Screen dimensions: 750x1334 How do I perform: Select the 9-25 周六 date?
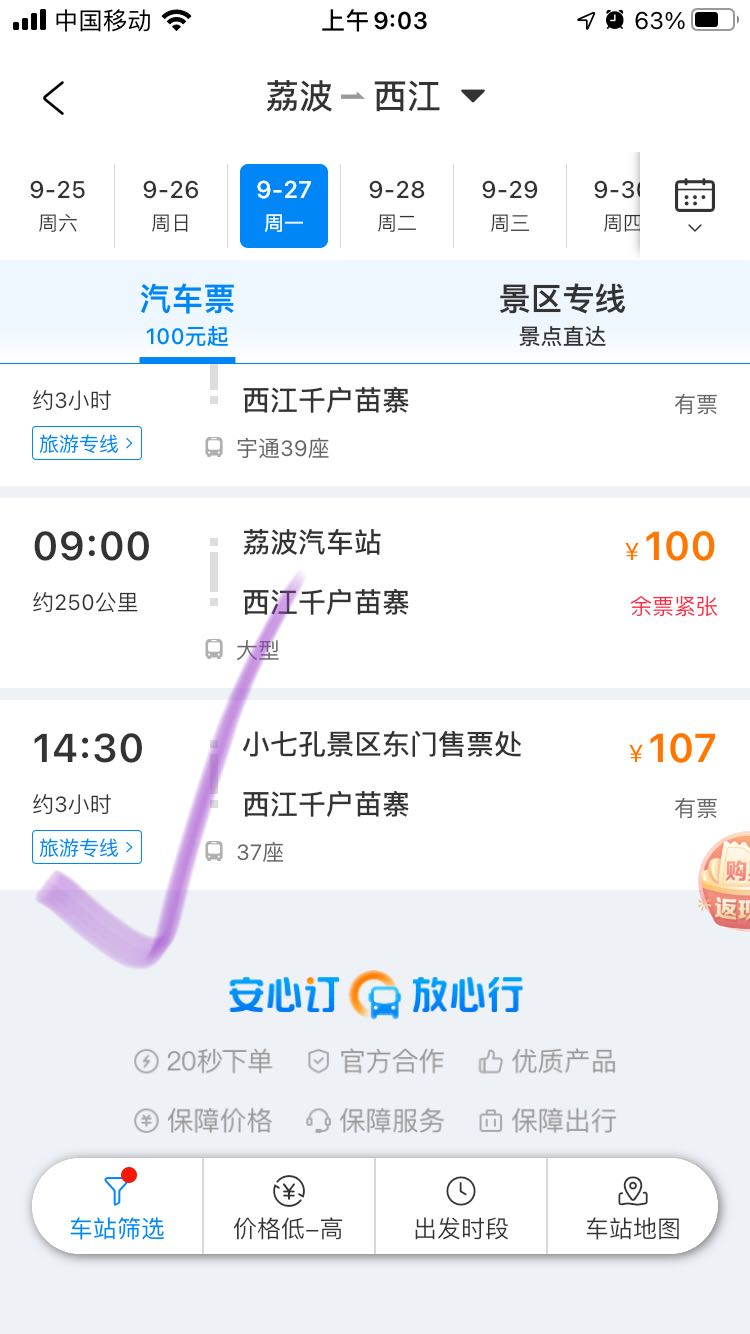pyautogui.click(x=57, y=205)
